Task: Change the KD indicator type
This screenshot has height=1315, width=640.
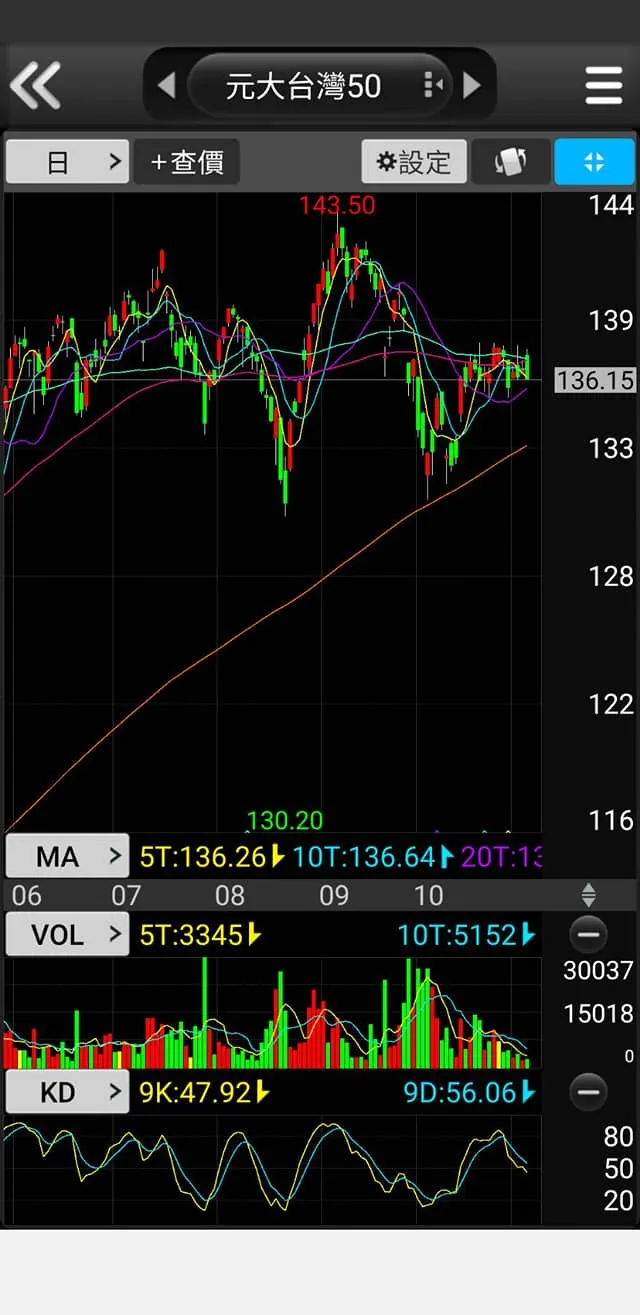Action: pyautogui.click(x=67, y=1092)
